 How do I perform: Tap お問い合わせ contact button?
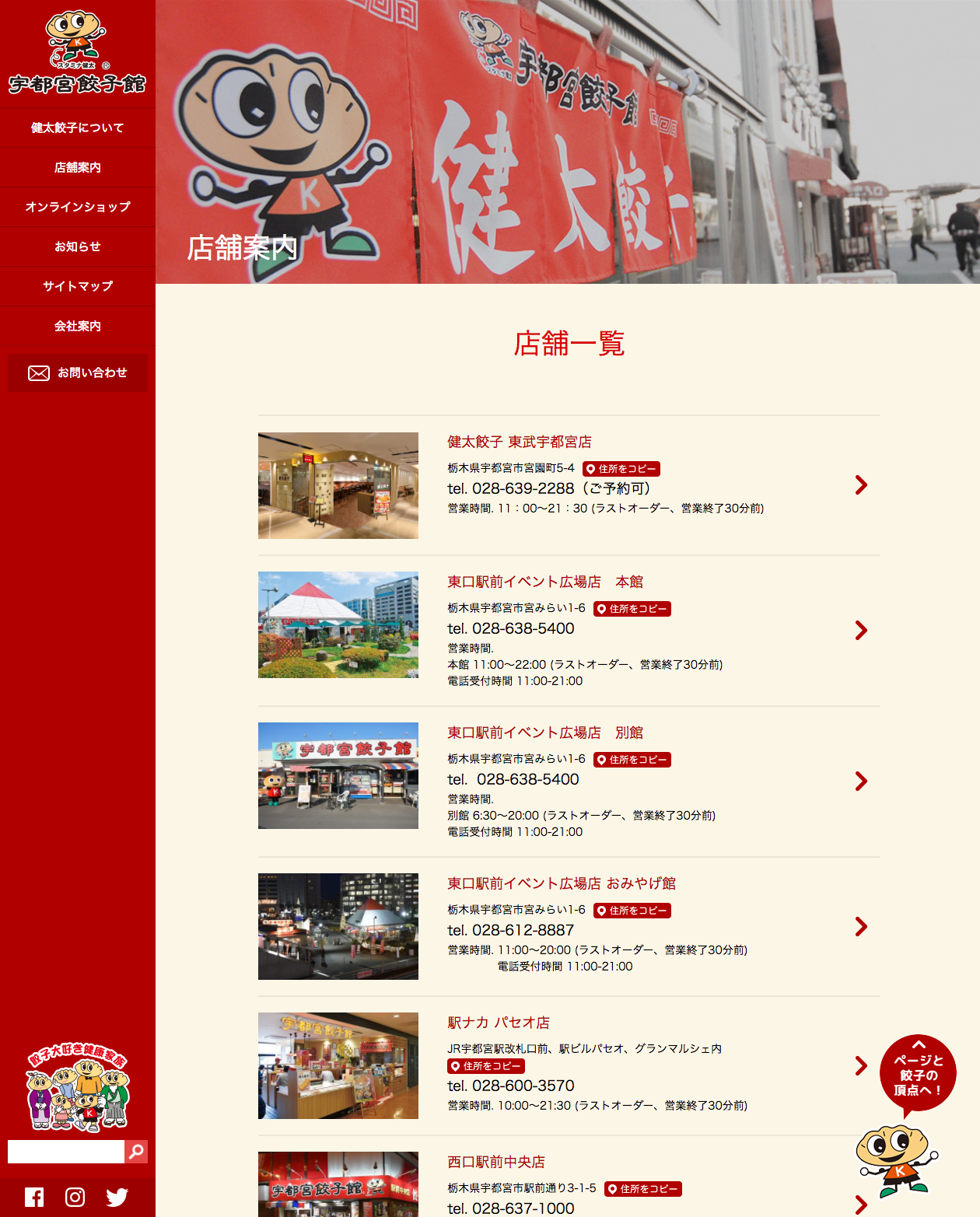[x=77, y=373]
